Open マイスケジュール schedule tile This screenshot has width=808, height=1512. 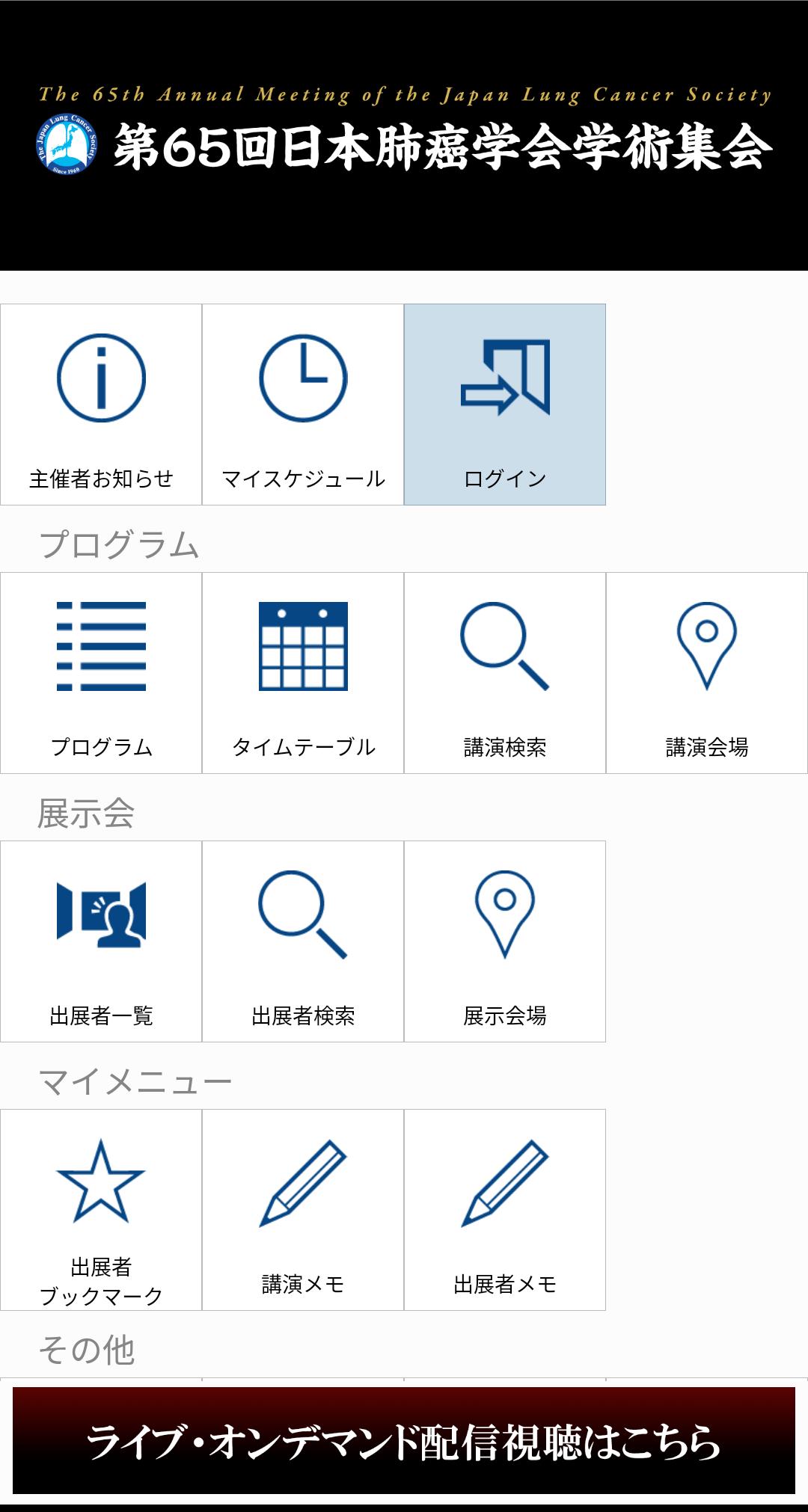click(x=303, y=405)
